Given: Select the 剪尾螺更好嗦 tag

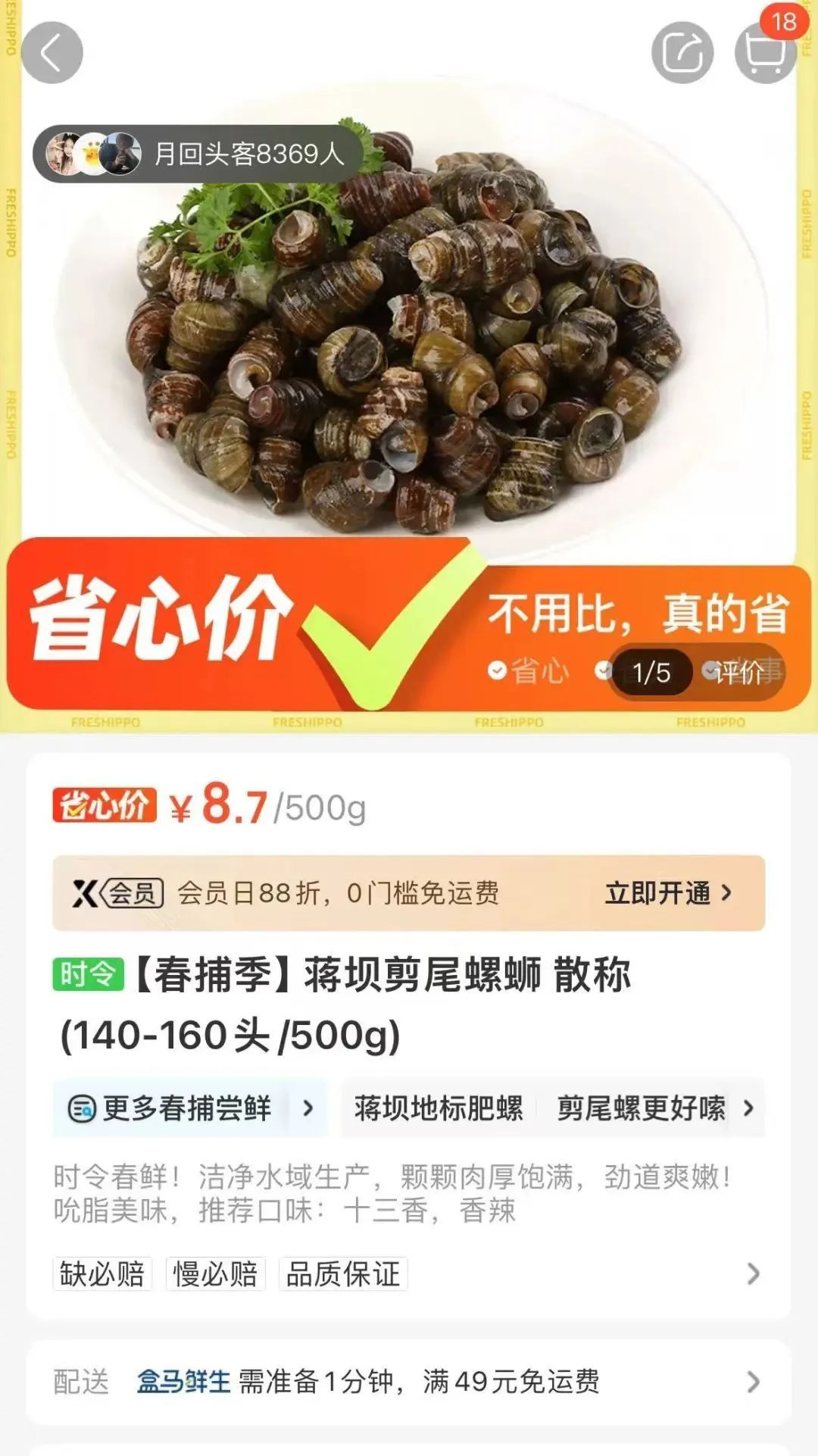Looking at the screenshot, I should pyautogui.click(x=641, y=1109).
